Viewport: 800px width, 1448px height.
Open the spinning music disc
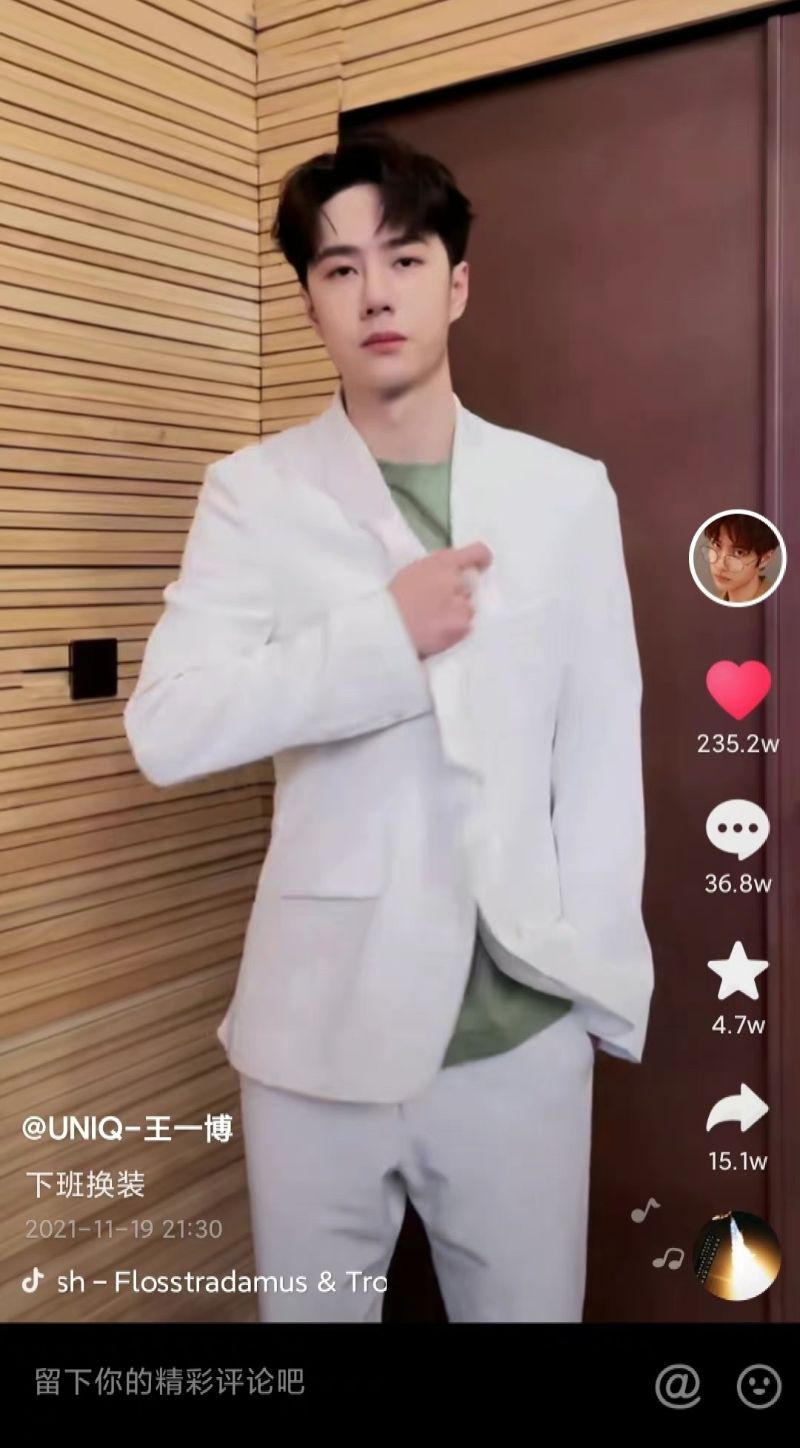(737, 1256)
